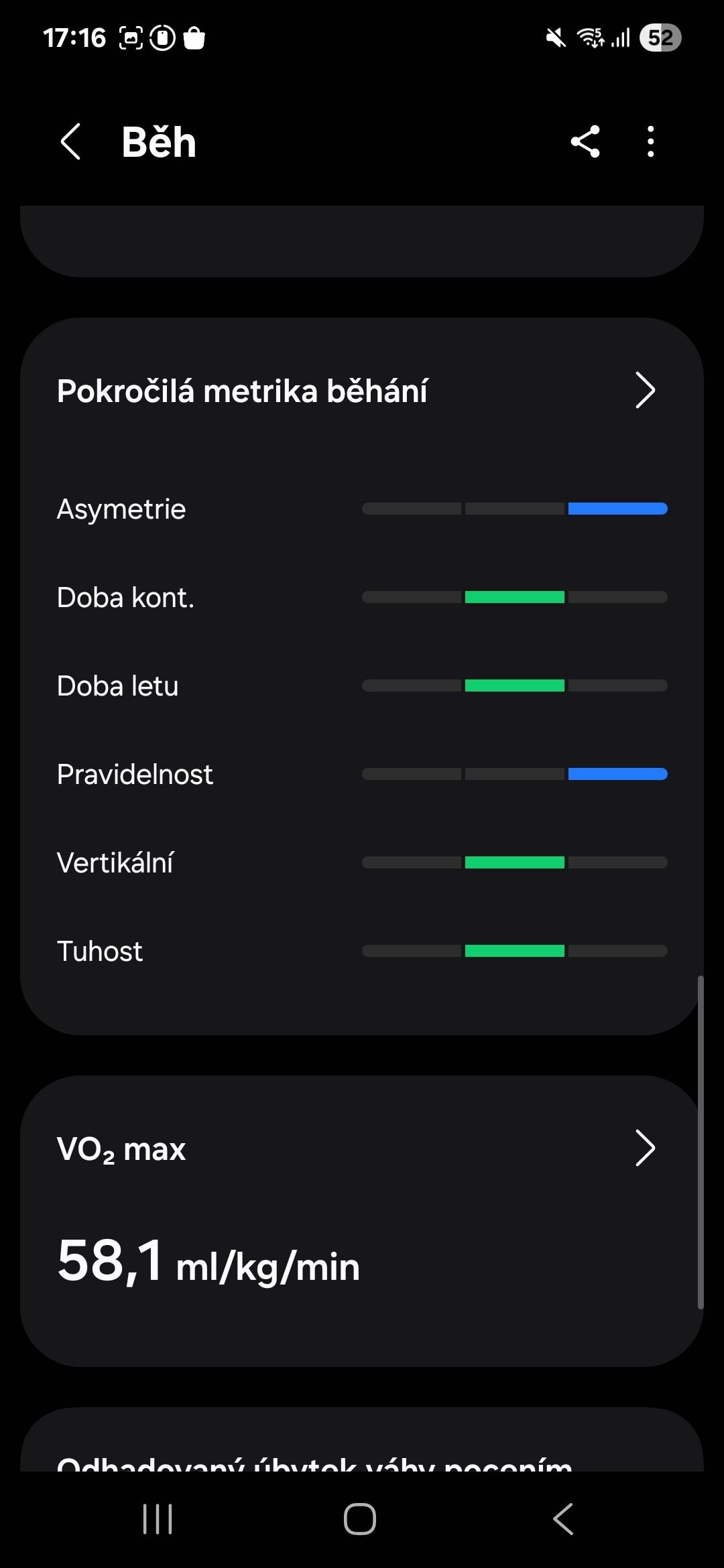Image resolution: width=724 pixels, height=1568 pixels.
Task: Go back from the Běh screen
Action: [70, 141]
